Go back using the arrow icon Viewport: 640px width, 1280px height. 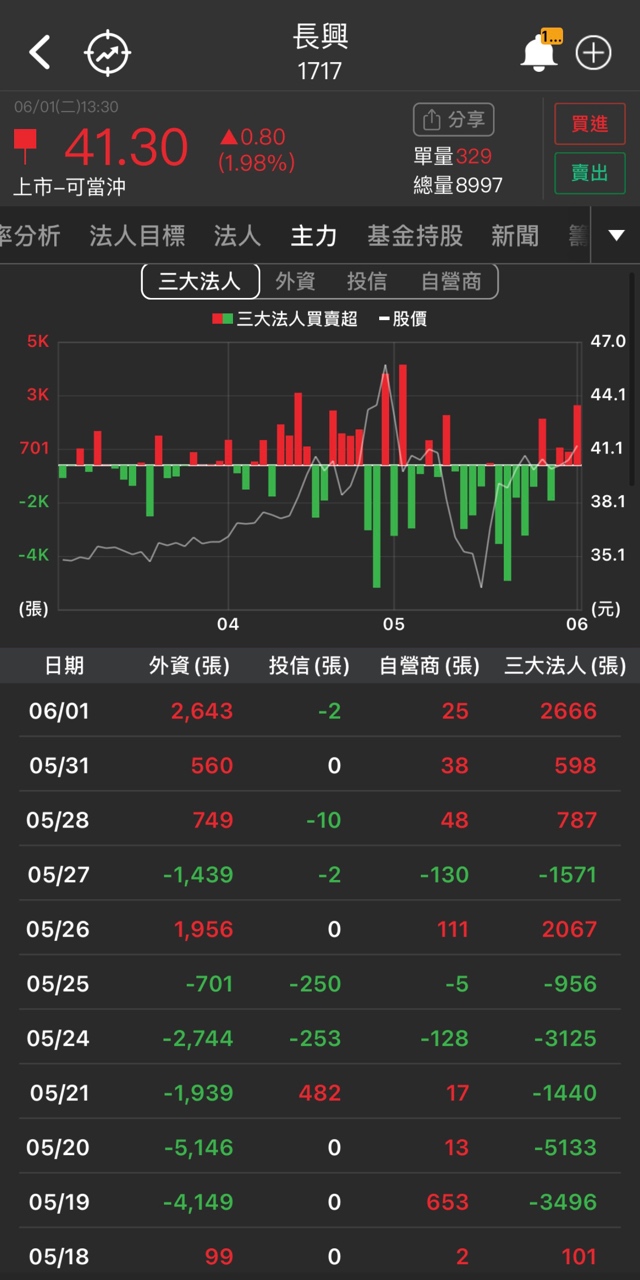pyautogui.click(x=40, y=52)
